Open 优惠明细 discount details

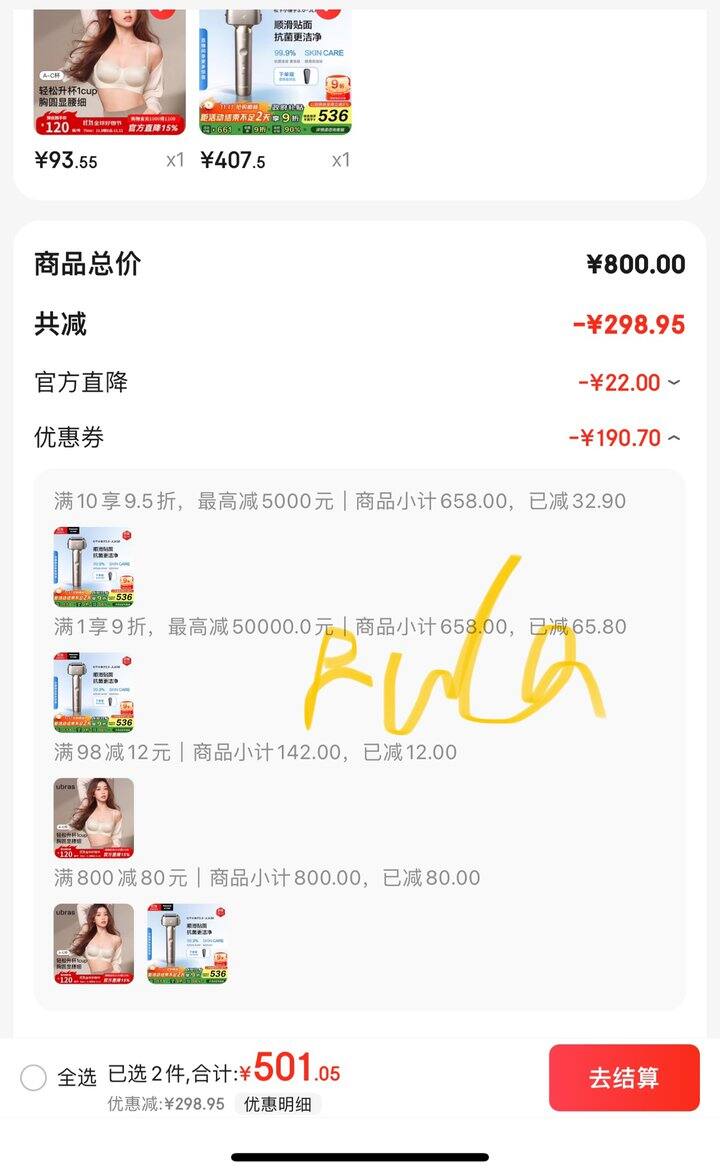point(278,1104)
